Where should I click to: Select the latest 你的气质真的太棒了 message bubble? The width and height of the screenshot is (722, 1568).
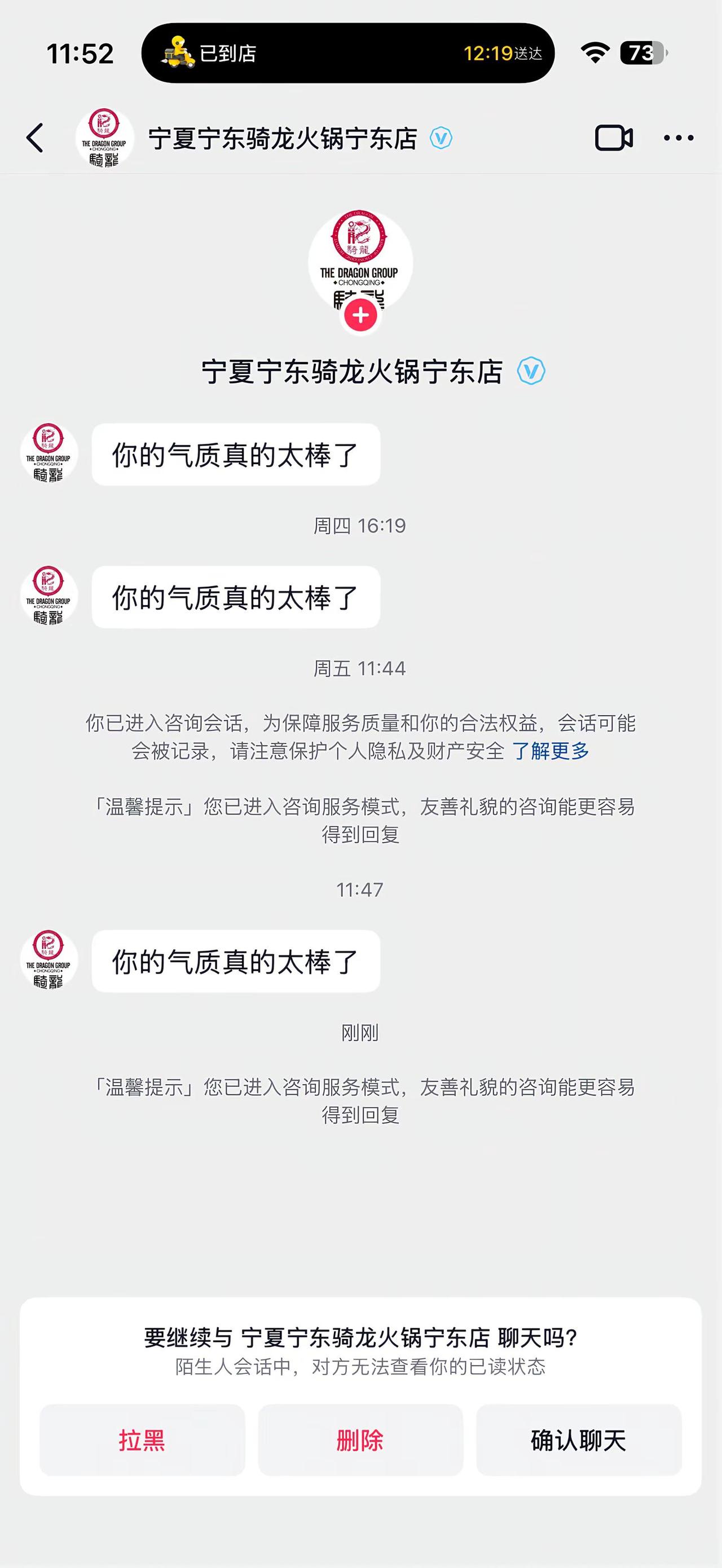click(x=236, y=962)
